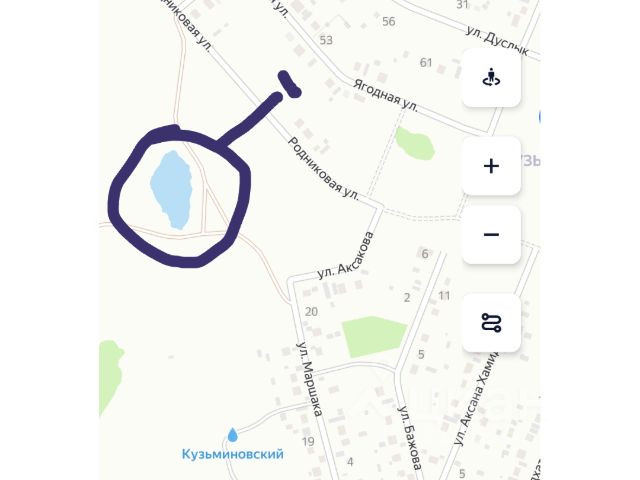The height and width of the screenshot is (480, 640).
Task: Zoom in on the map
Action: click(x=490, y=166)
